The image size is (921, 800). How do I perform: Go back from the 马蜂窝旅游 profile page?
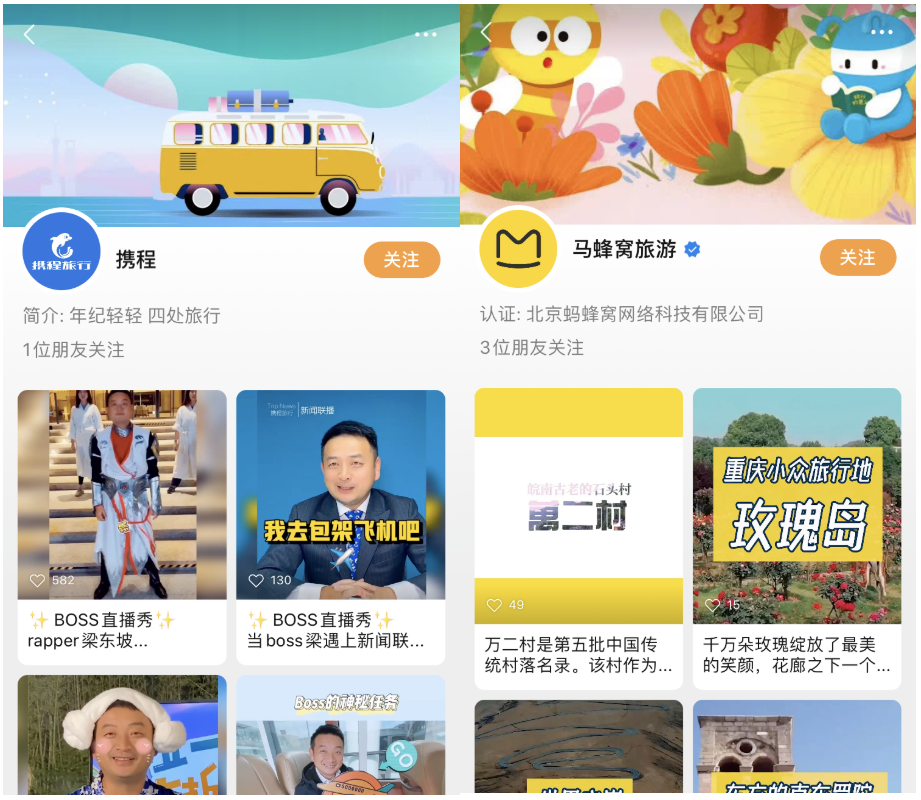485,33
